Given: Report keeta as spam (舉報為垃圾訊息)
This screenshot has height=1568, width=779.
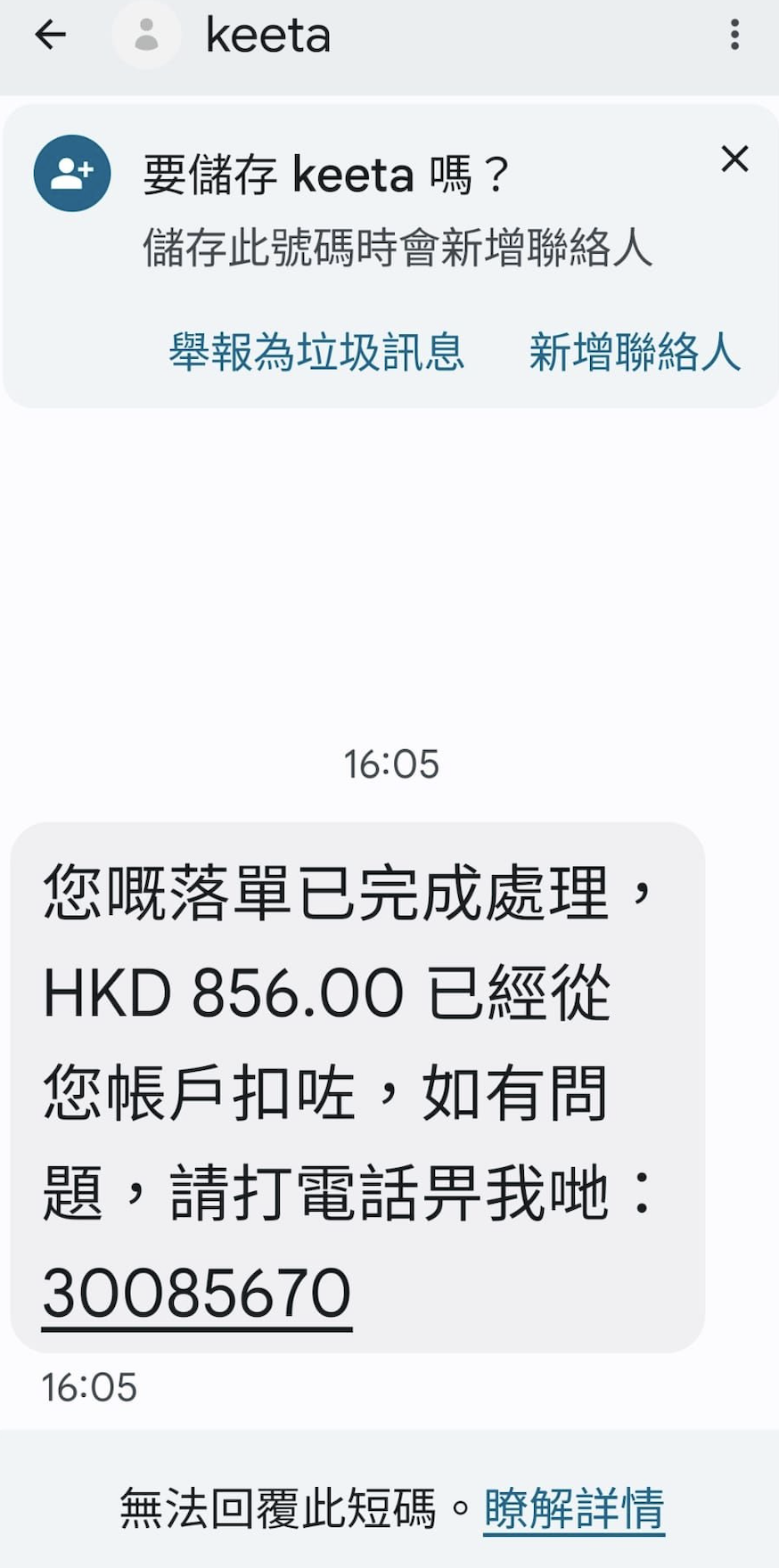Looking at the screenshot, I should [316, 352].
